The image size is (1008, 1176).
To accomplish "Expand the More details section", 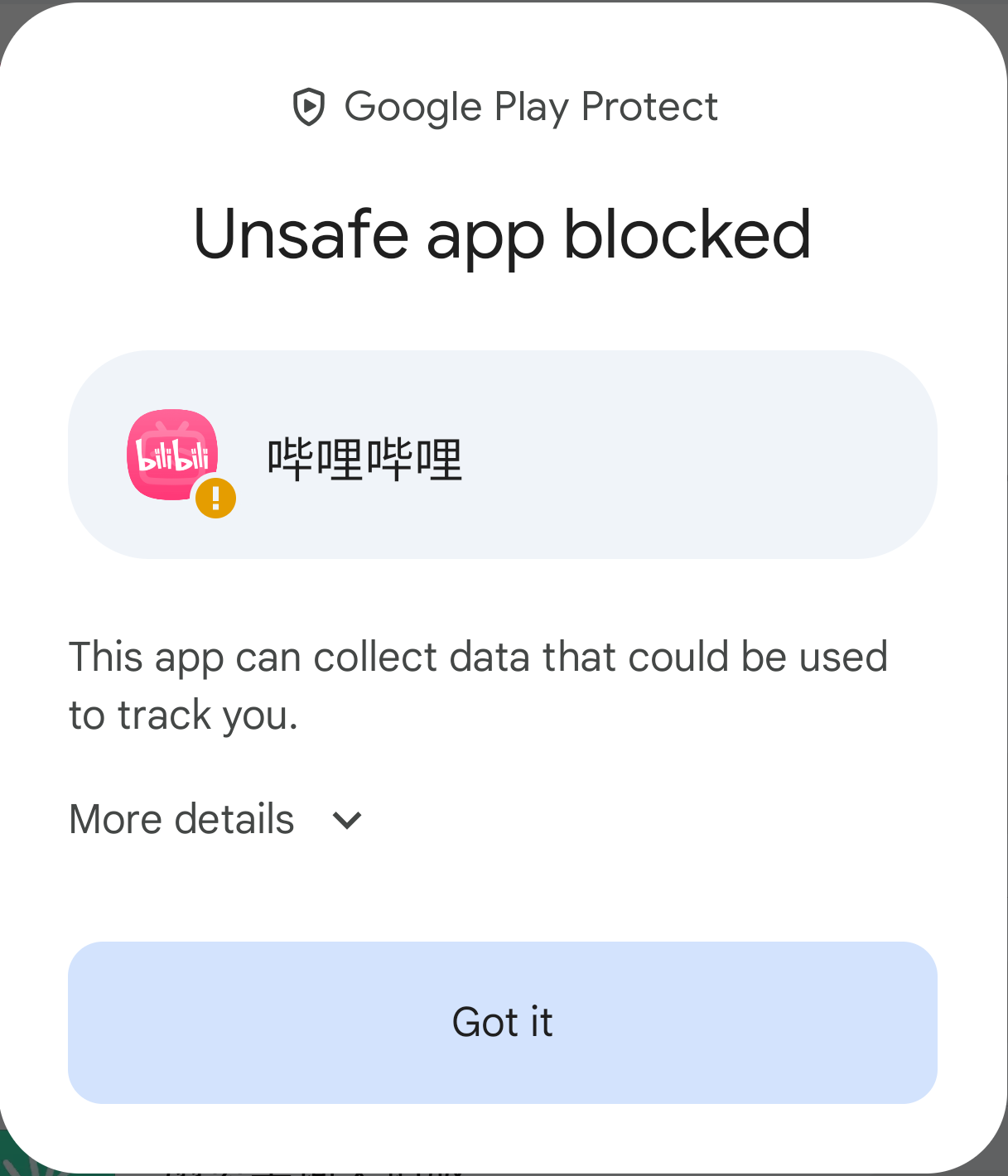I will tap(215, 820).
